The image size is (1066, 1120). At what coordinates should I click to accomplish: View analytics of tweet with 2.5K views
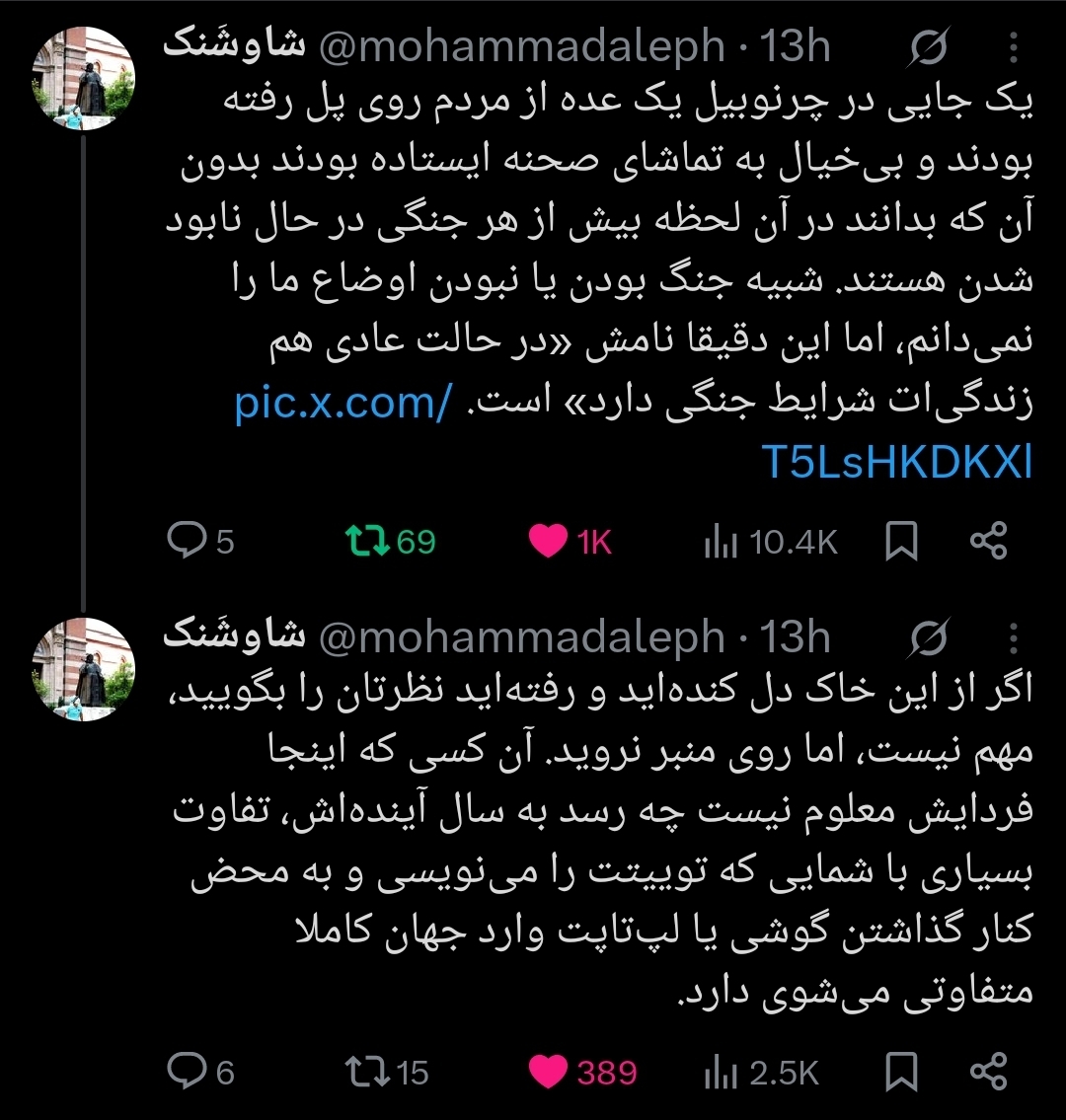click(722, 1072)
